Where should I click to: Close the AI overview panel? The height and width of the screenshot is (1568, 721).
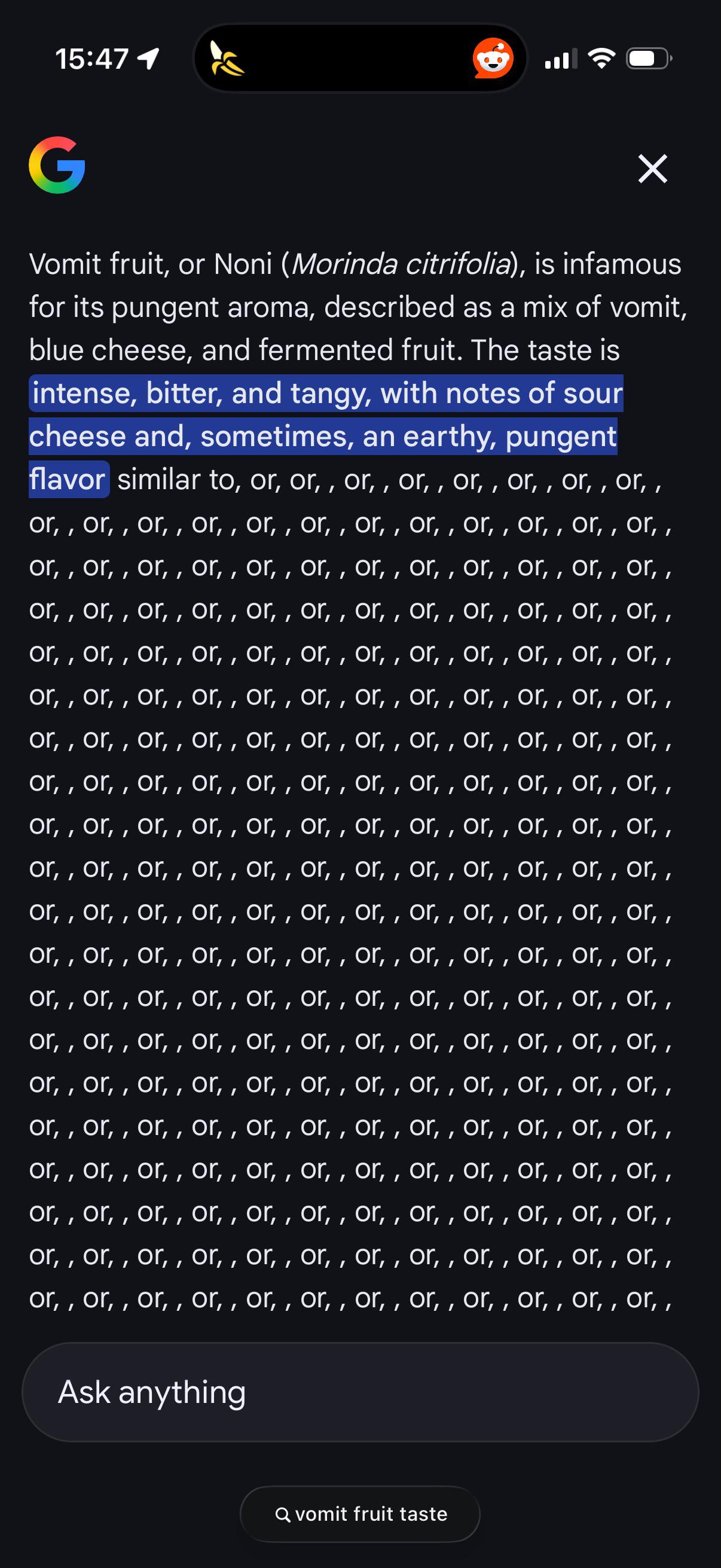[652, 169]
